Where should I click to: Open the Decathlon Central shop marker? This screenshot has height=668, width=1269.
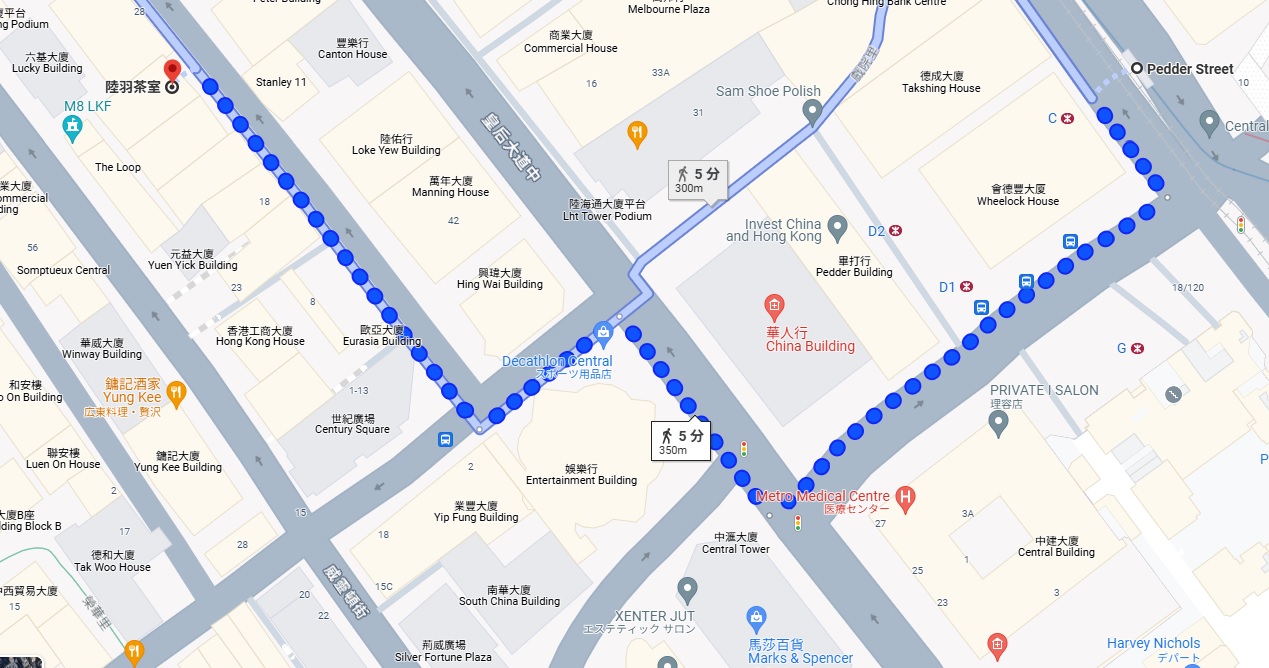click(602, 331)
